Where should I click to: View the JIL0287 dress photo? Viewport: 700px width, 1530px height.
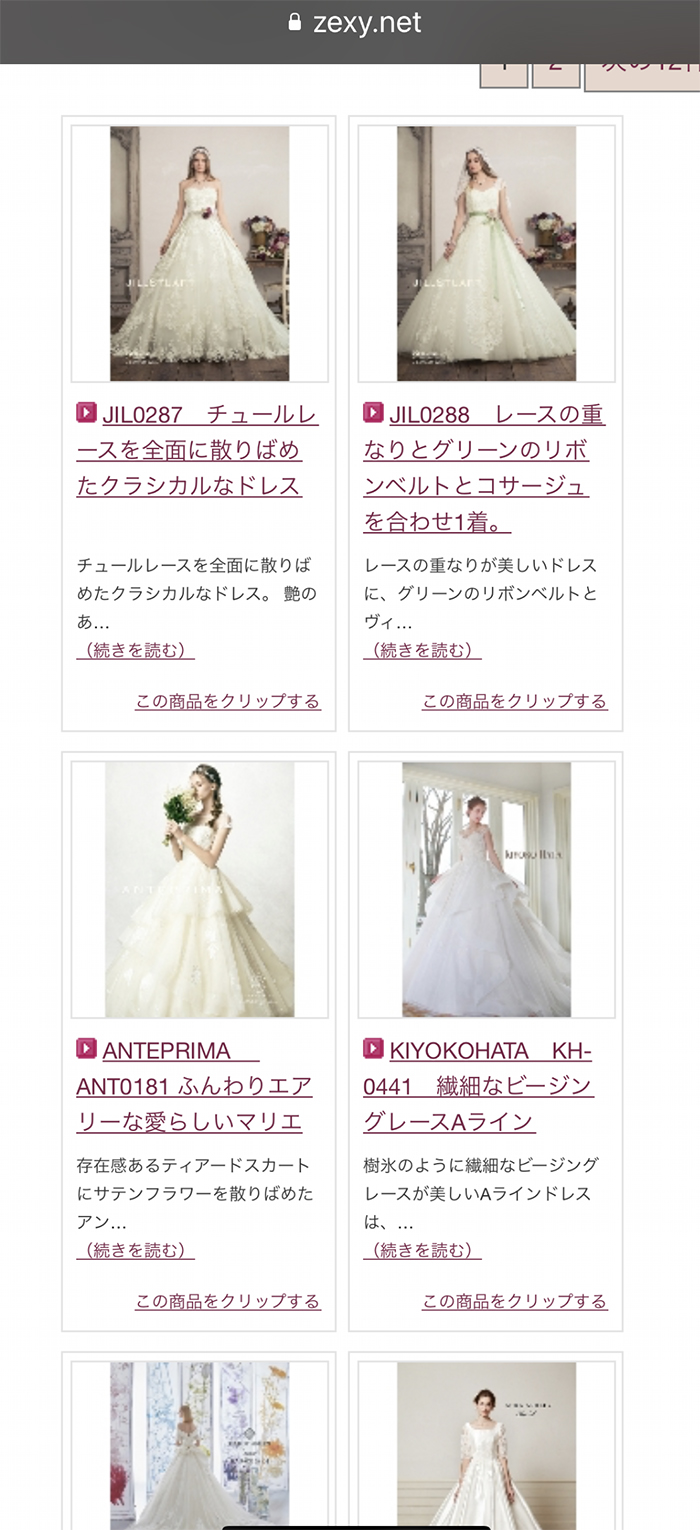pos(200,254)
